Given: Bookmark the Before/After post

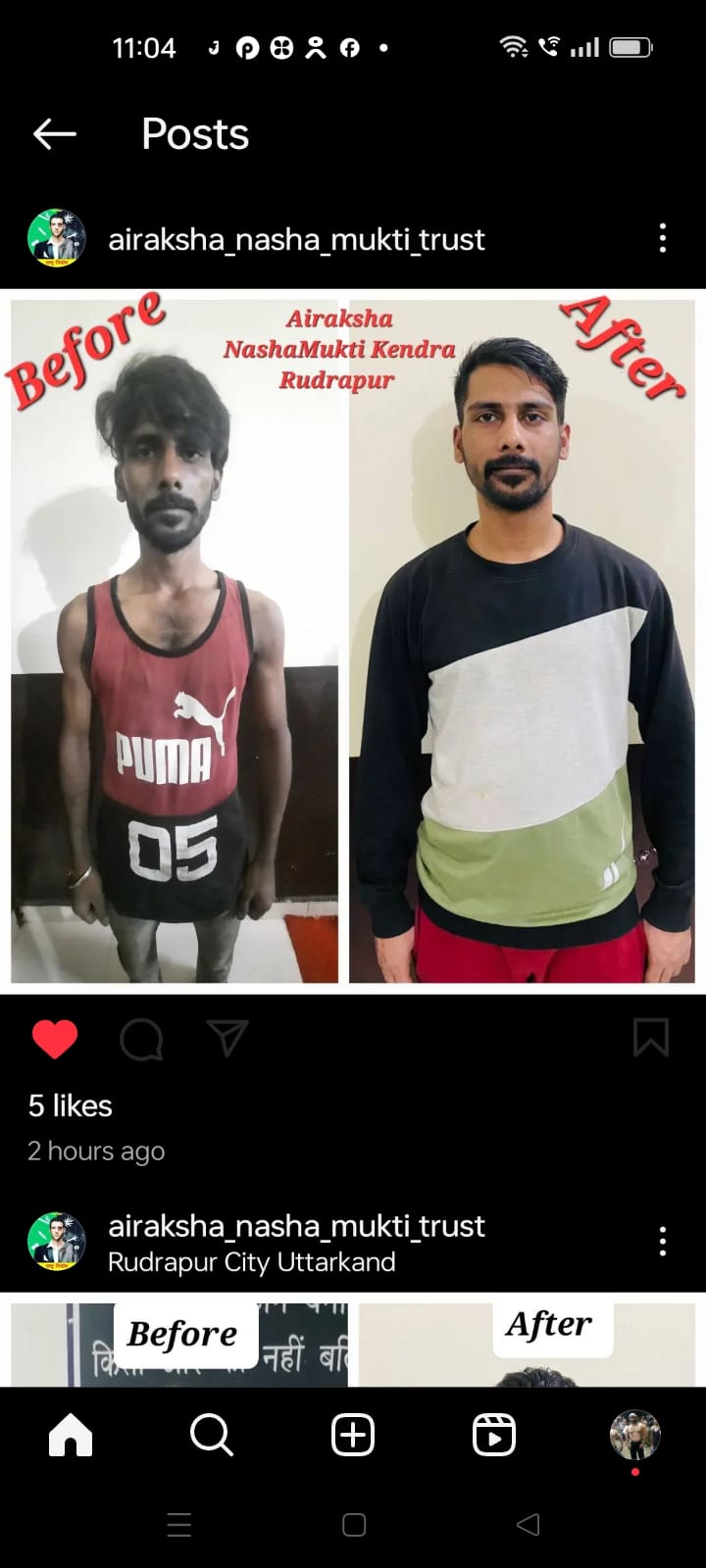Looking at the screenshot, I should [651, 1038].
